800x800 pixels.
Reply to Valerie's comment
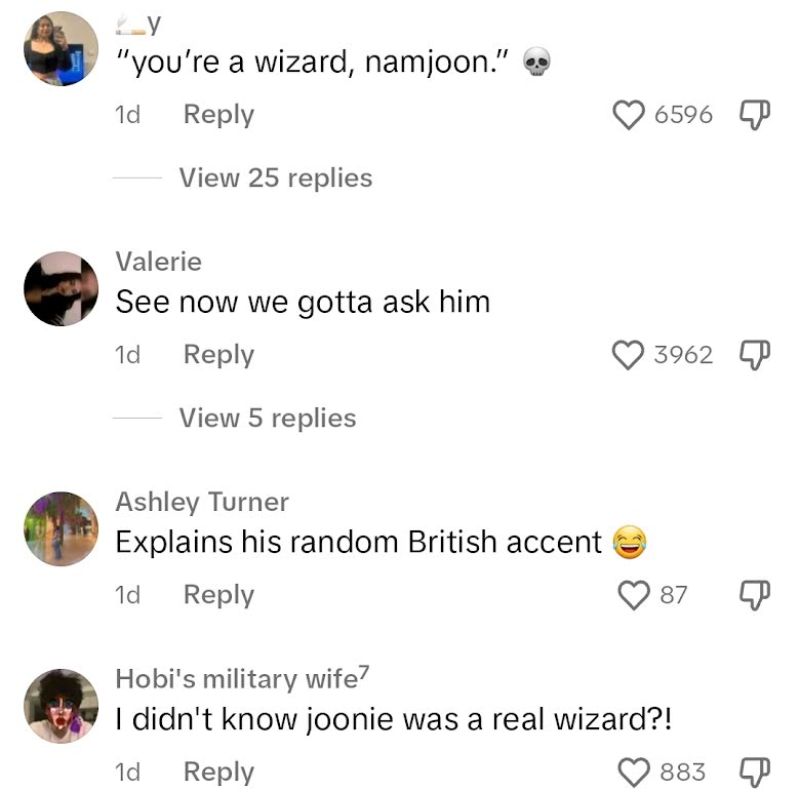click(x=218, y=355)
